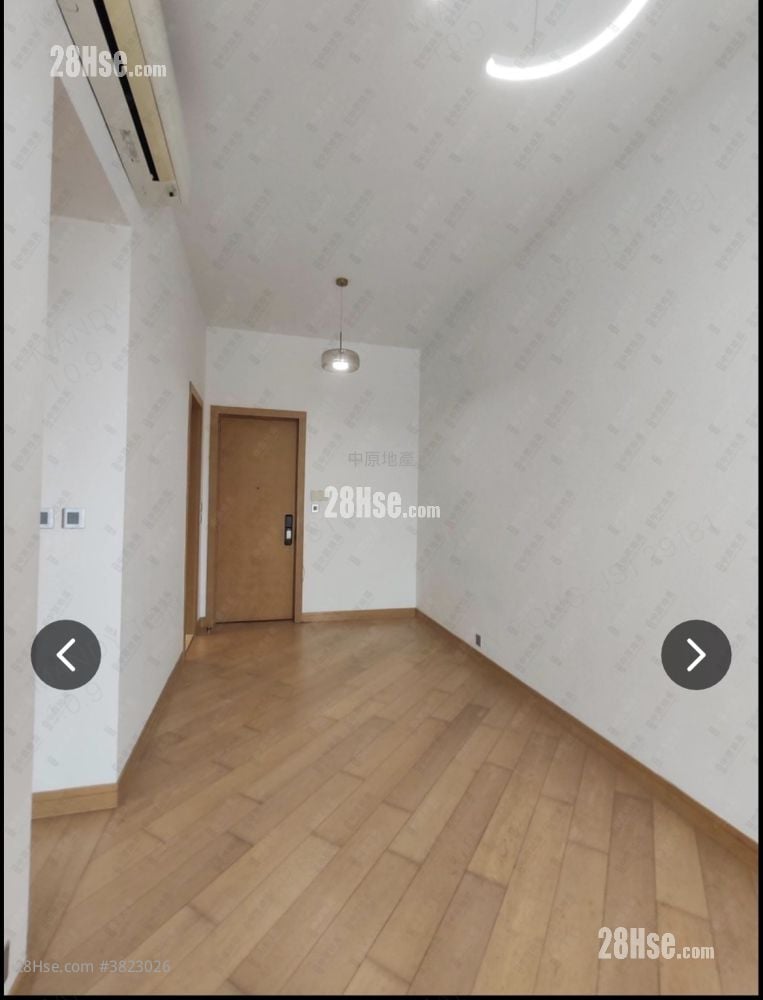The width and height of the screenshot is (763, 1000).
Task: Go to the next photo
Action: pos(696,655)
